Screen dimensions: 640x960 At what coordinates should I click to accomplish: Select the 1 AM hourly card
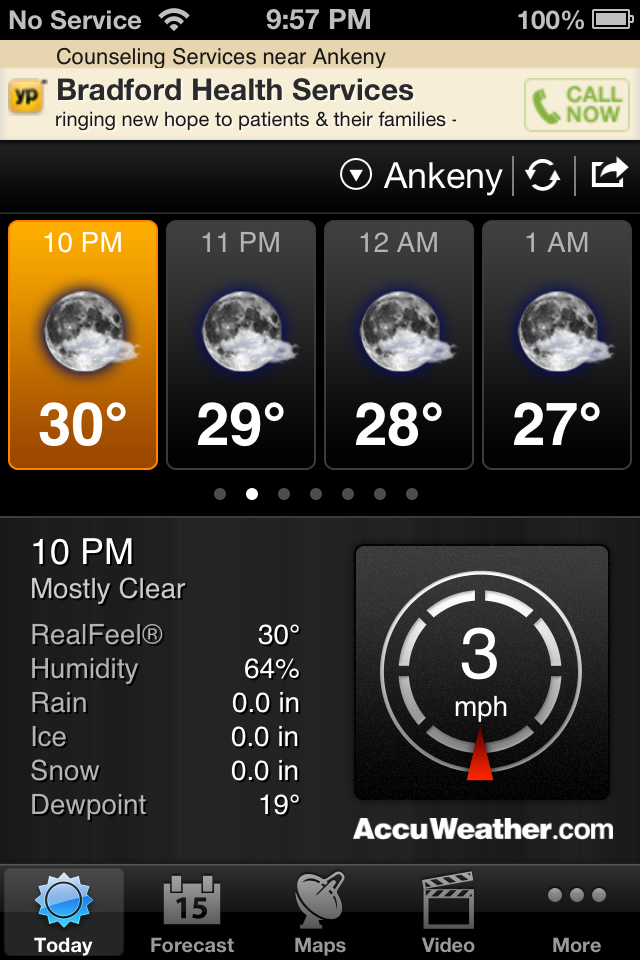(557, 345)
